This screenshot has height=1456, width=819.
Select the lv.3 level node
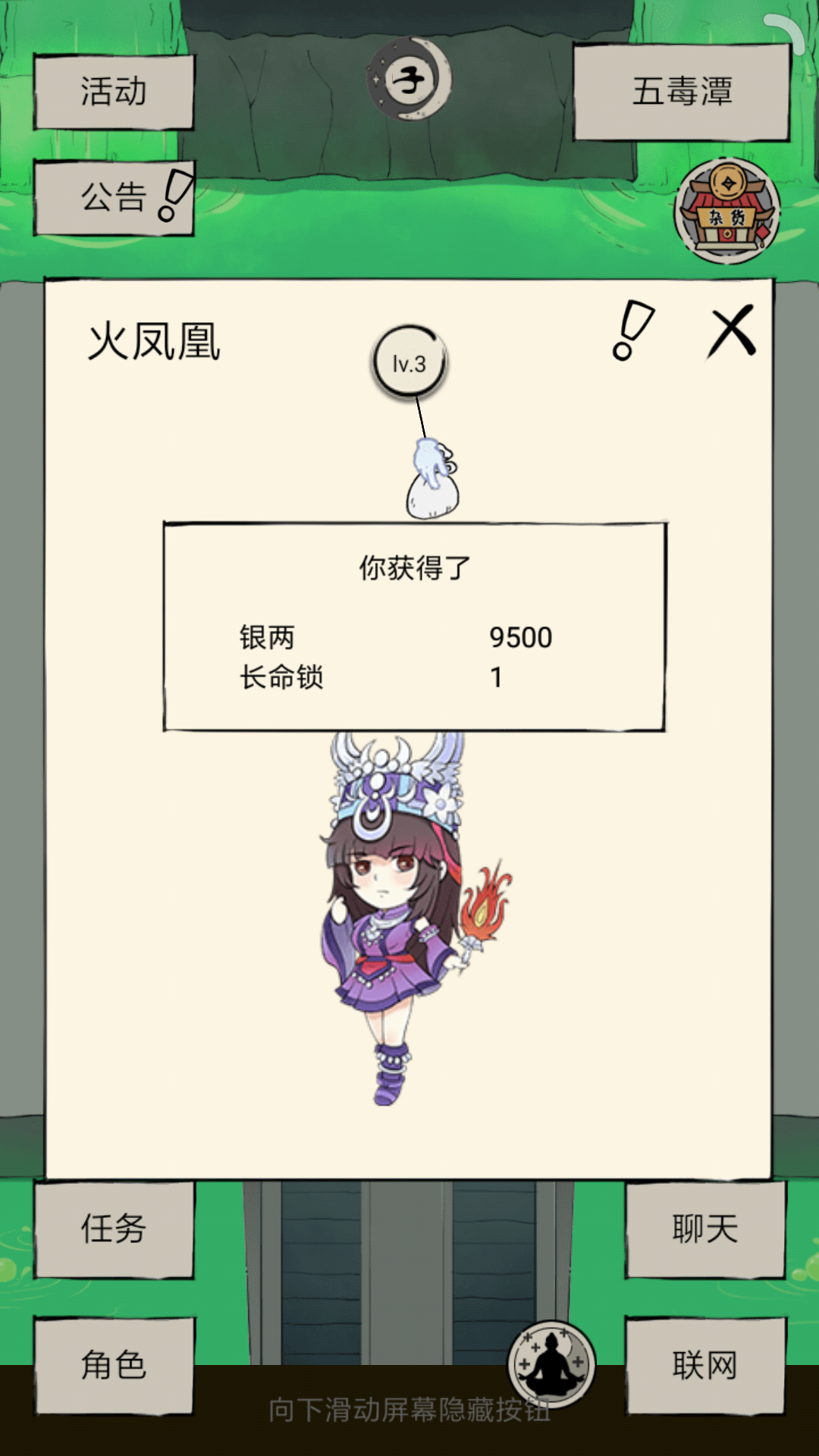click(409, 362)
